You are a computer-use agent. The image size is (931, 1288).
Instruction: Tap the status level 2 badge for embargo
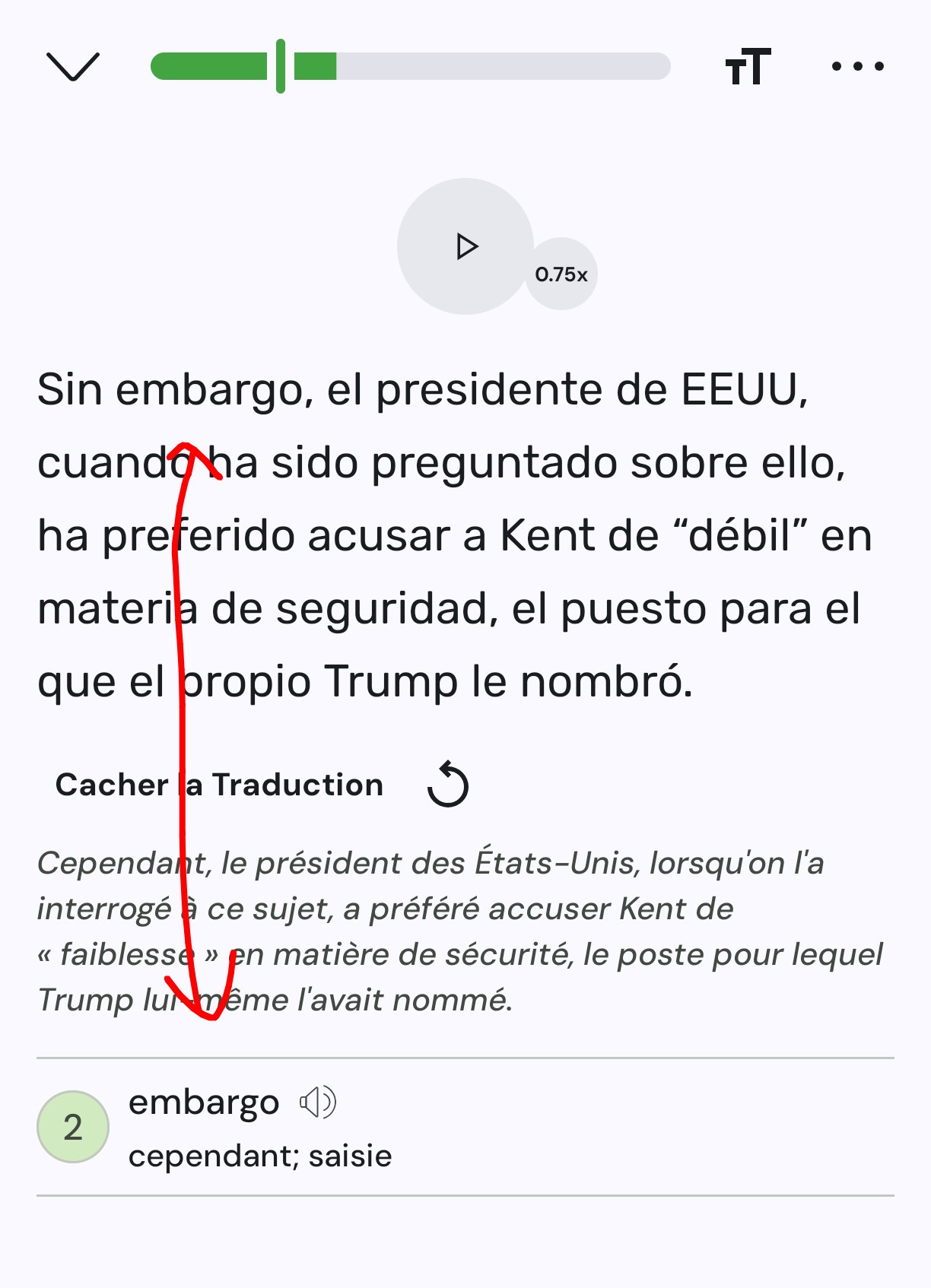pos(73,1127)
